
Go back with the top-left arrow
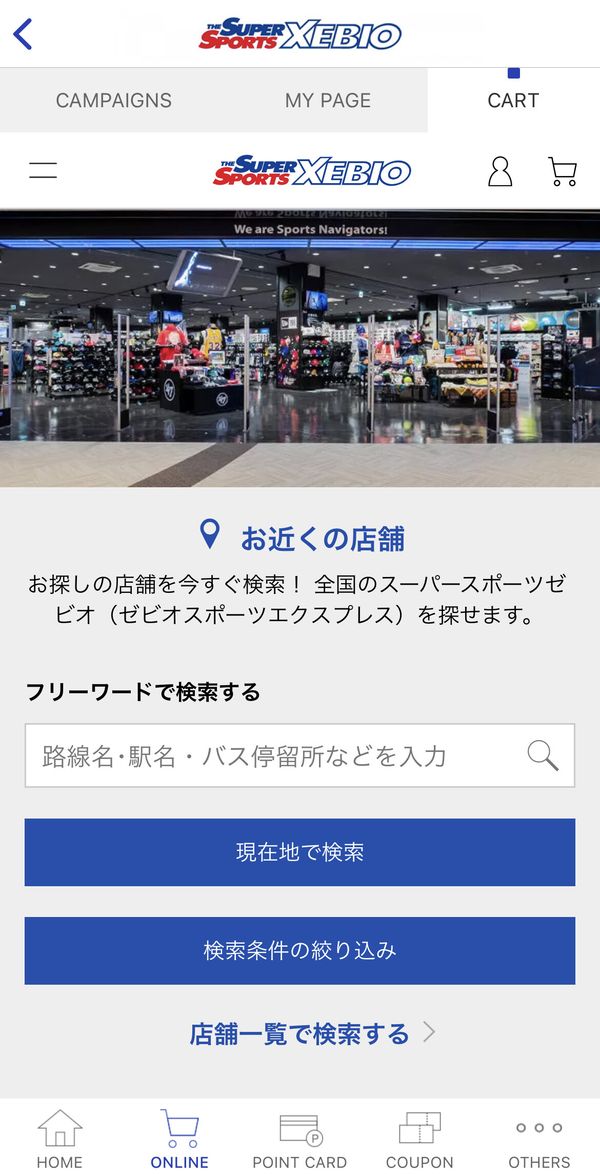pos(23,34)
